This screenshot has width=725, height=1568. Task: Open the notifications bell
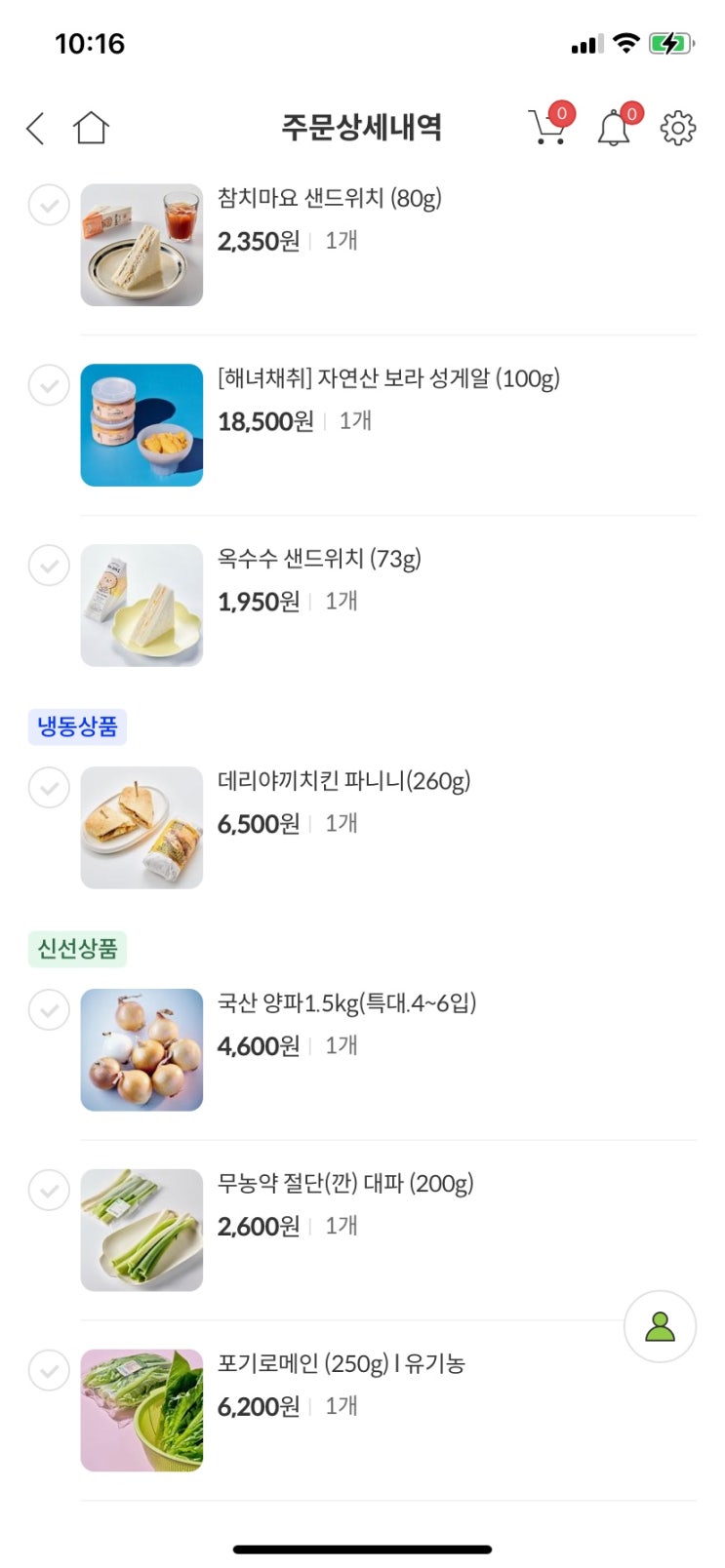614,128
